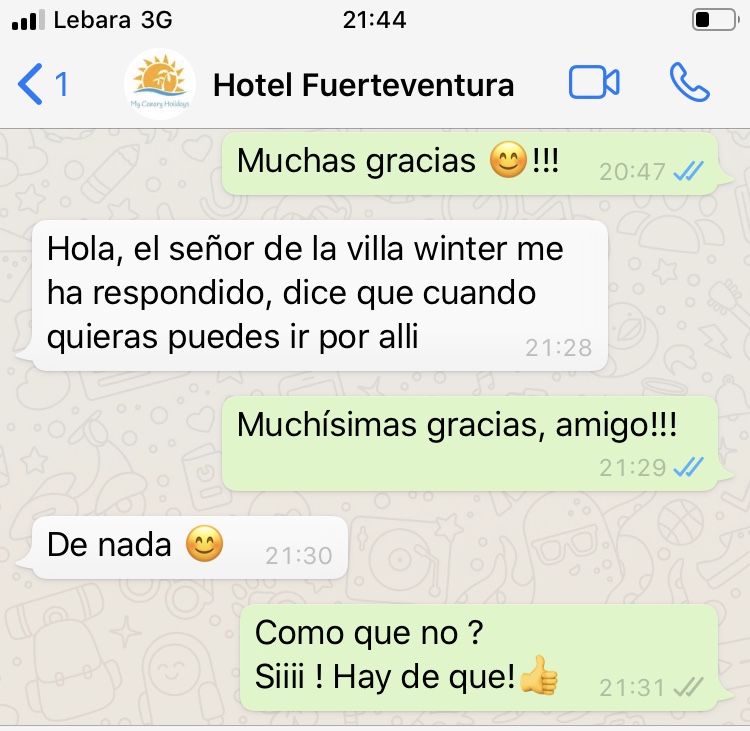Go back to the chats list
Image resolution: width=750 pixels, height=731 pixels.
[x=42, y=85]
